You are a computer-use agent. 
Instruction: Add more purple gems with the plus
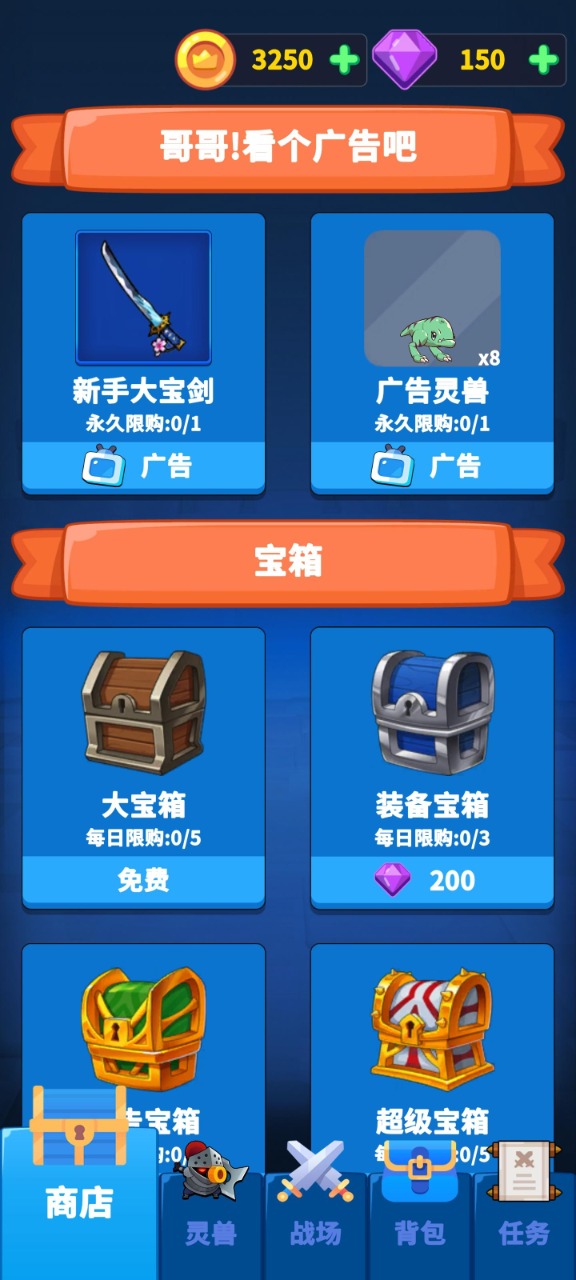tap(543, 60)
